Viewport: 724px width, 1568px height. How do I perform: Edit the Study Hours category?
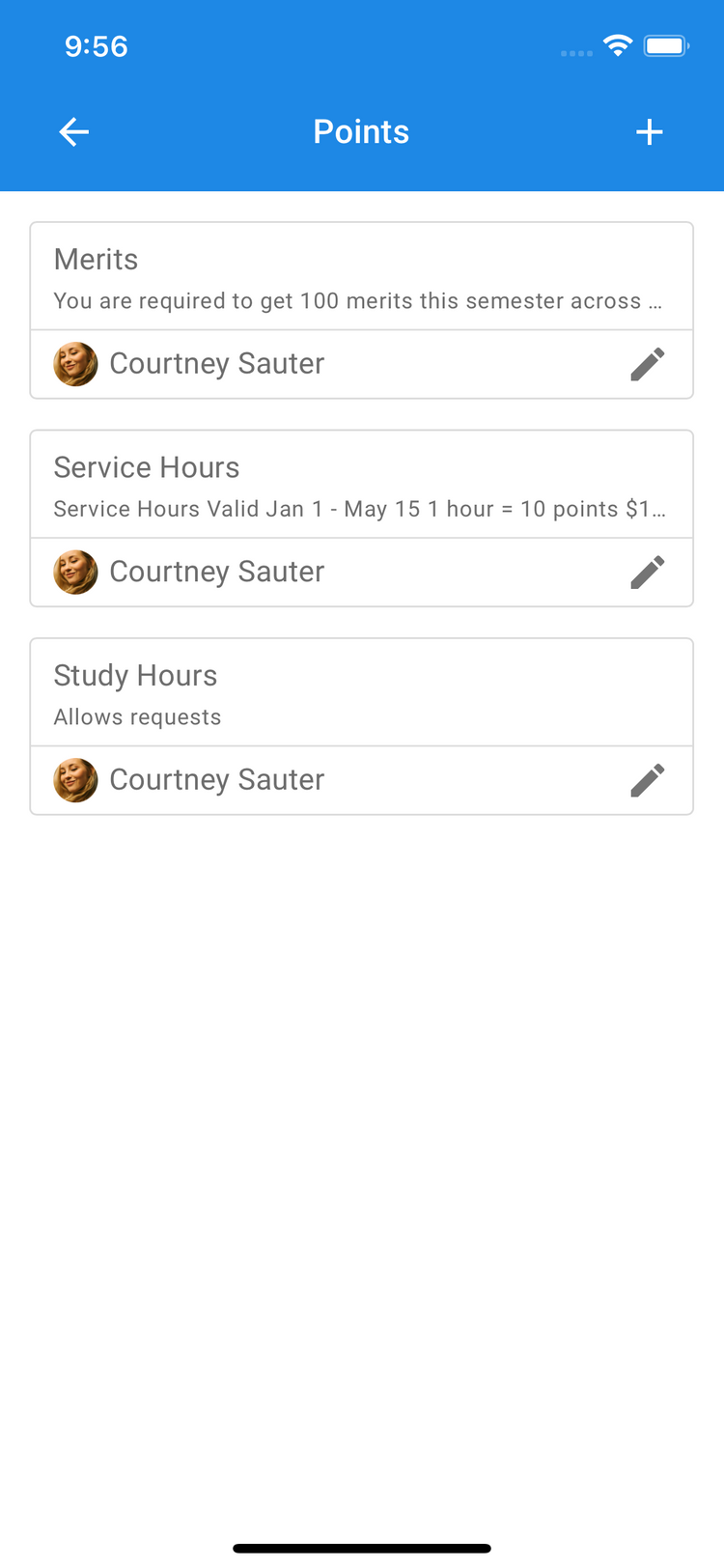tap(648, 780)
